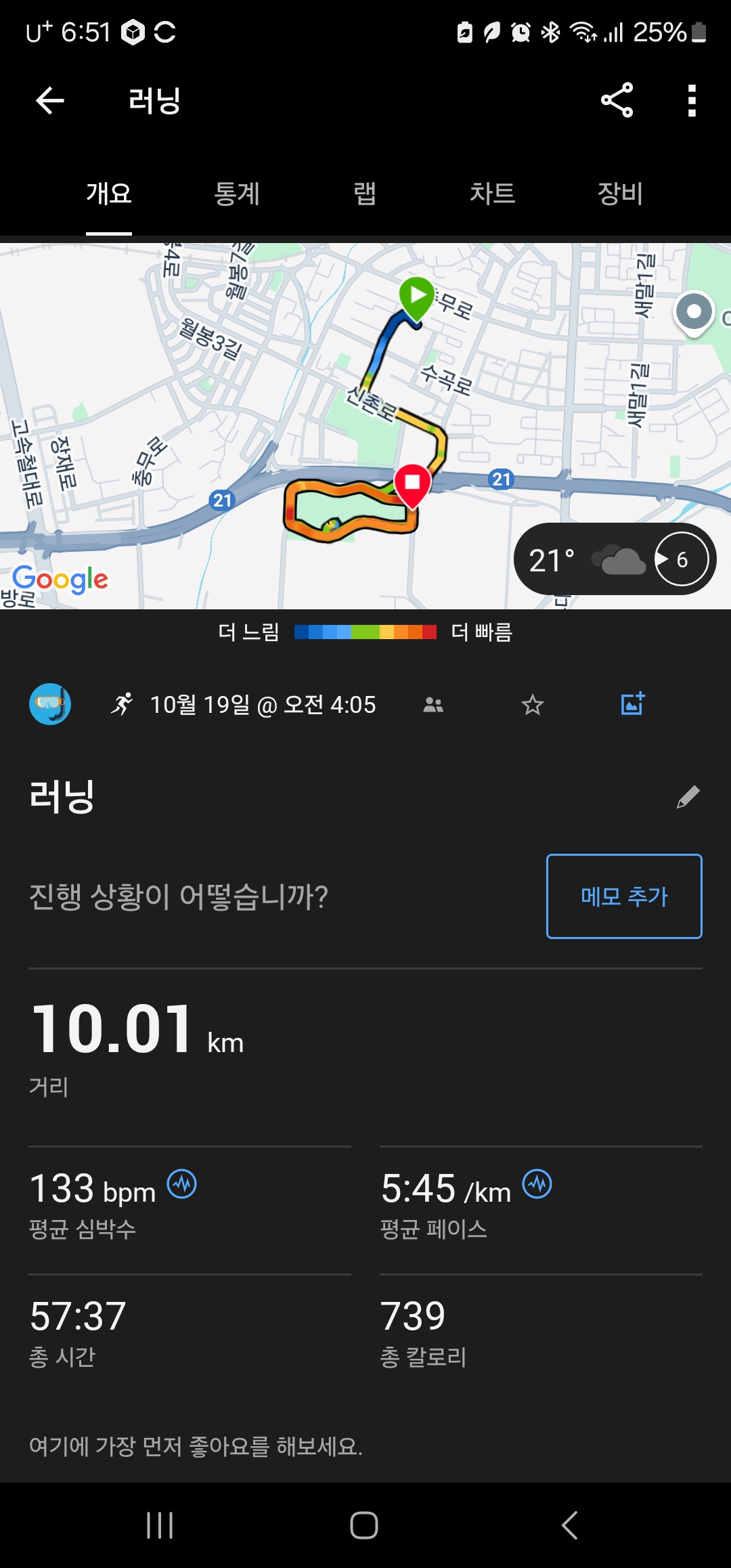This screenshot has width=731, height=1568.
Task: Open heart rate insight icon beside 133 bpm
Action: [182, 1184]
